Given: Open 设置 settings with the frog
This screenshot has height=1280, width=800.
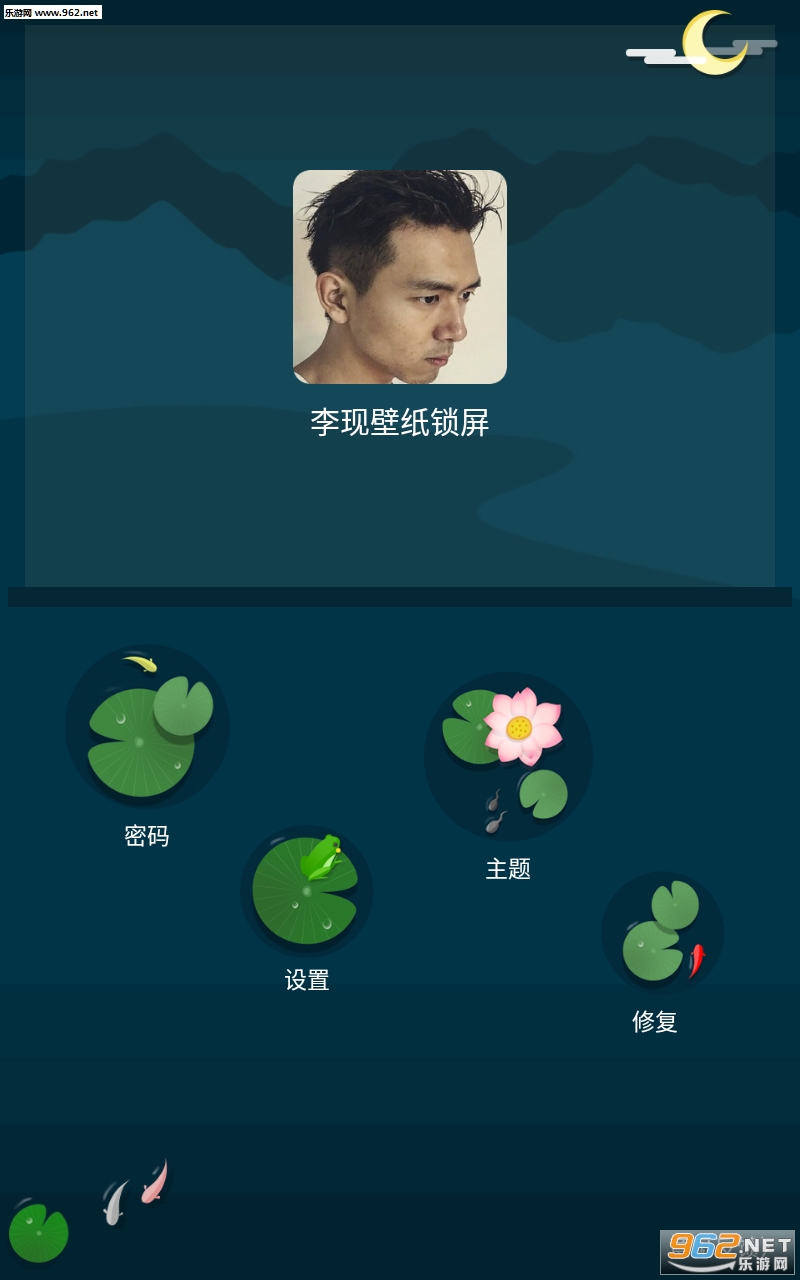Looking at the screenshot, I should pos(306,890).
